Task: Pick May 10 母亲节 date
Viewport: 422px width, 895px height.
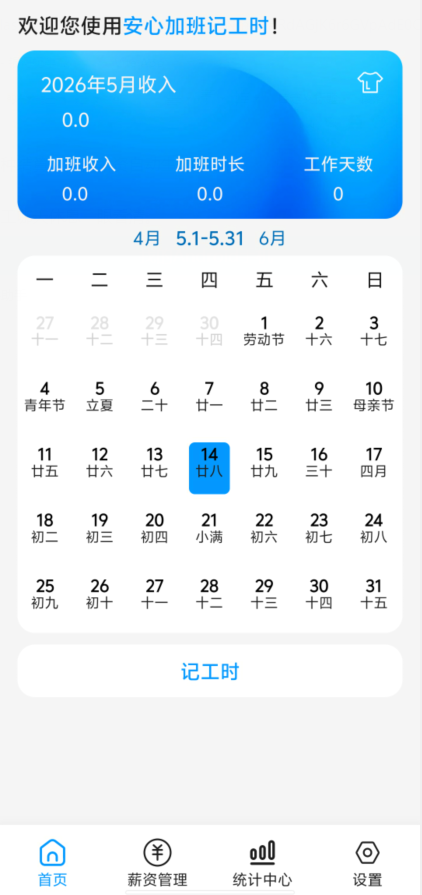Action: 373,397
